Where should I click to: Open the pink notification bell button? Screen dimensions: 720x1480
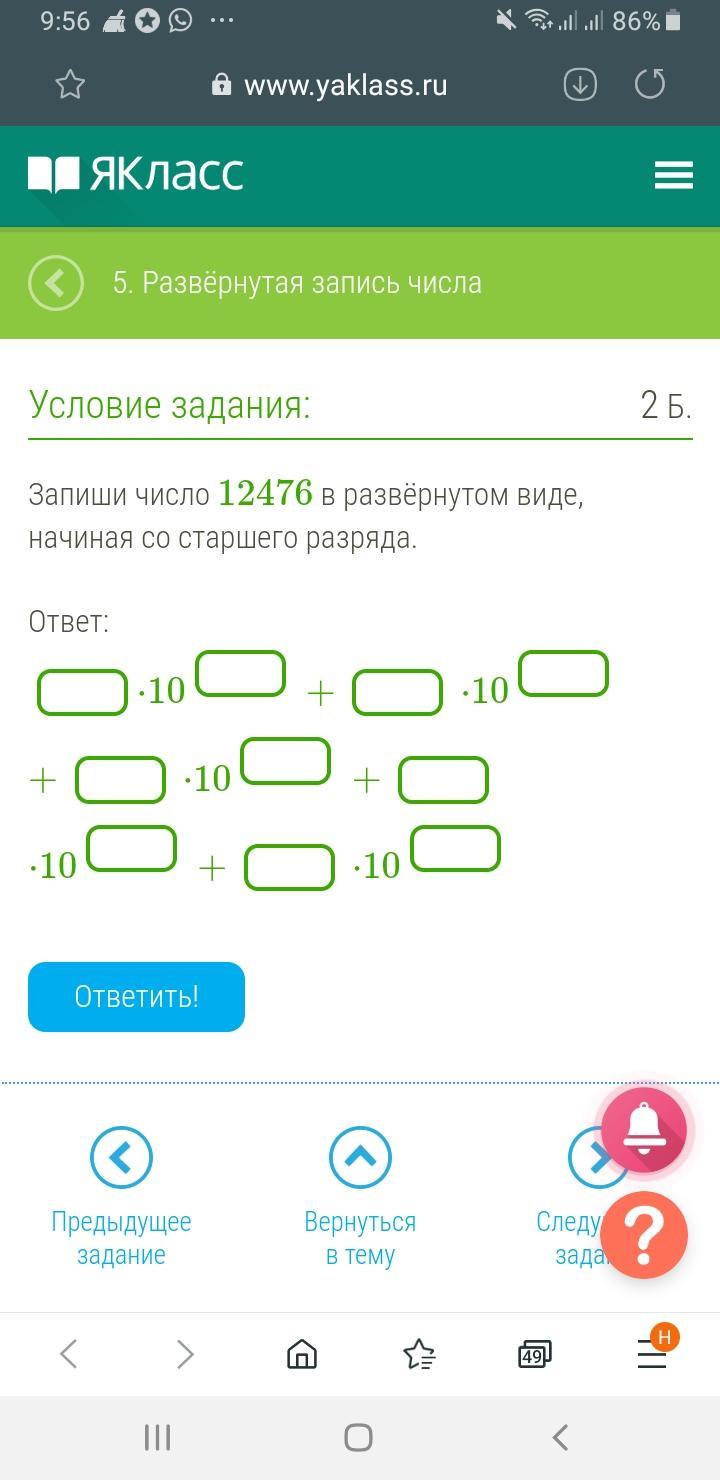coord(644,1130)
